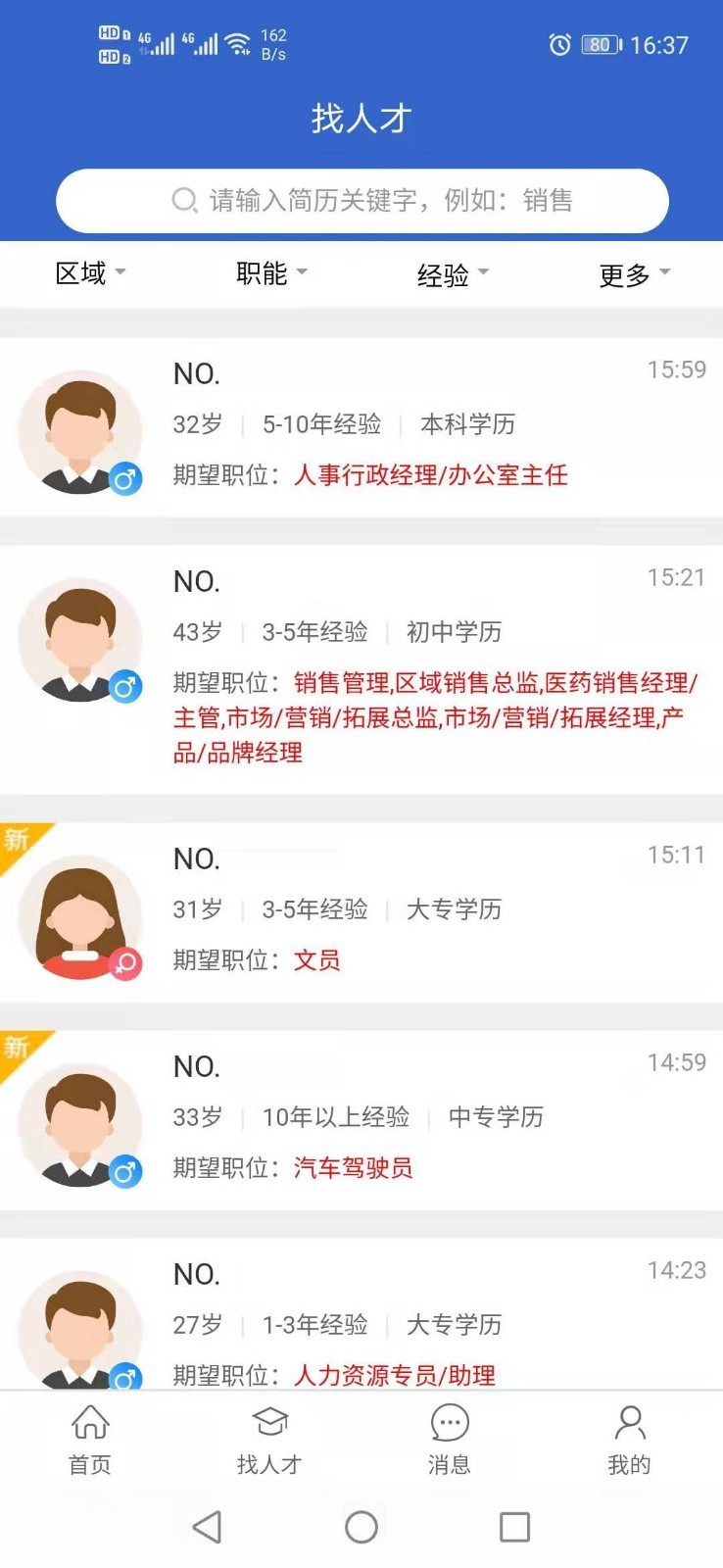Switch to the 首页 tab

click(x=90, y=1440)
